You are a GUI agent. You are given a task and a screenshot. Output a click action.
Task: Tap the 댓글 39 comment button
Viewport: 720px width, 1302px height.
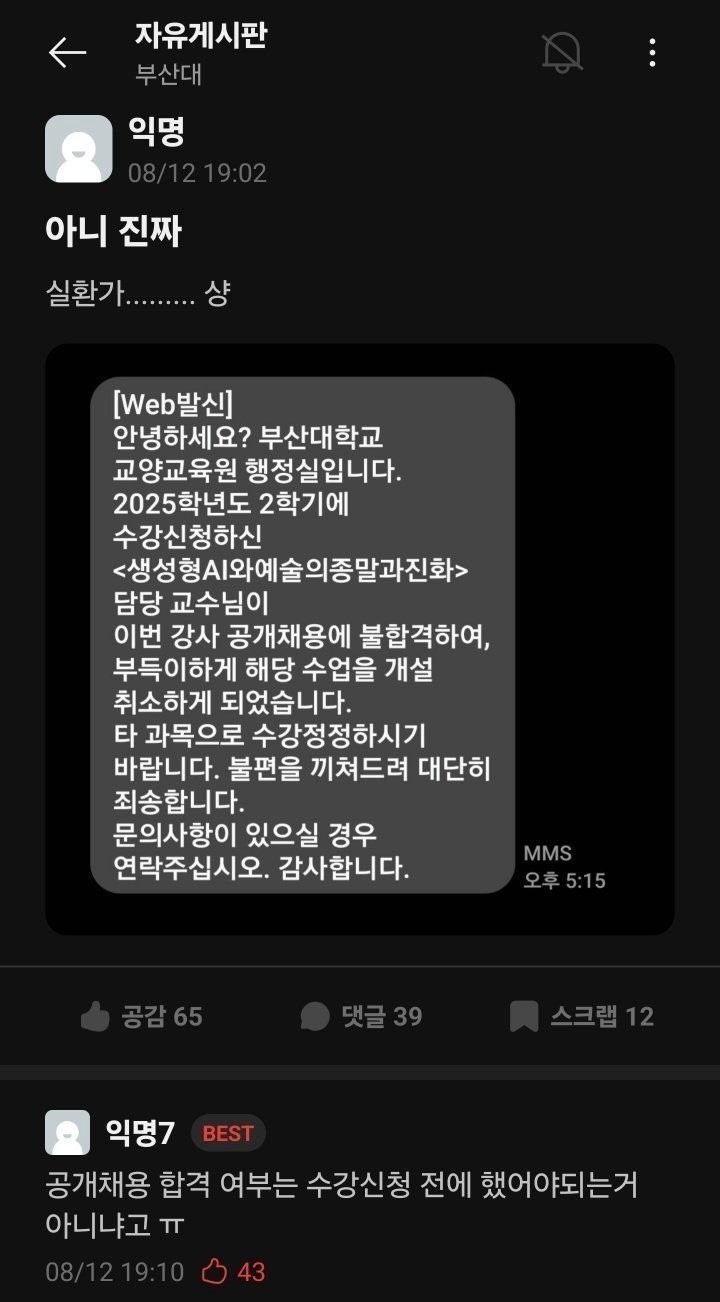[361, 1017]
